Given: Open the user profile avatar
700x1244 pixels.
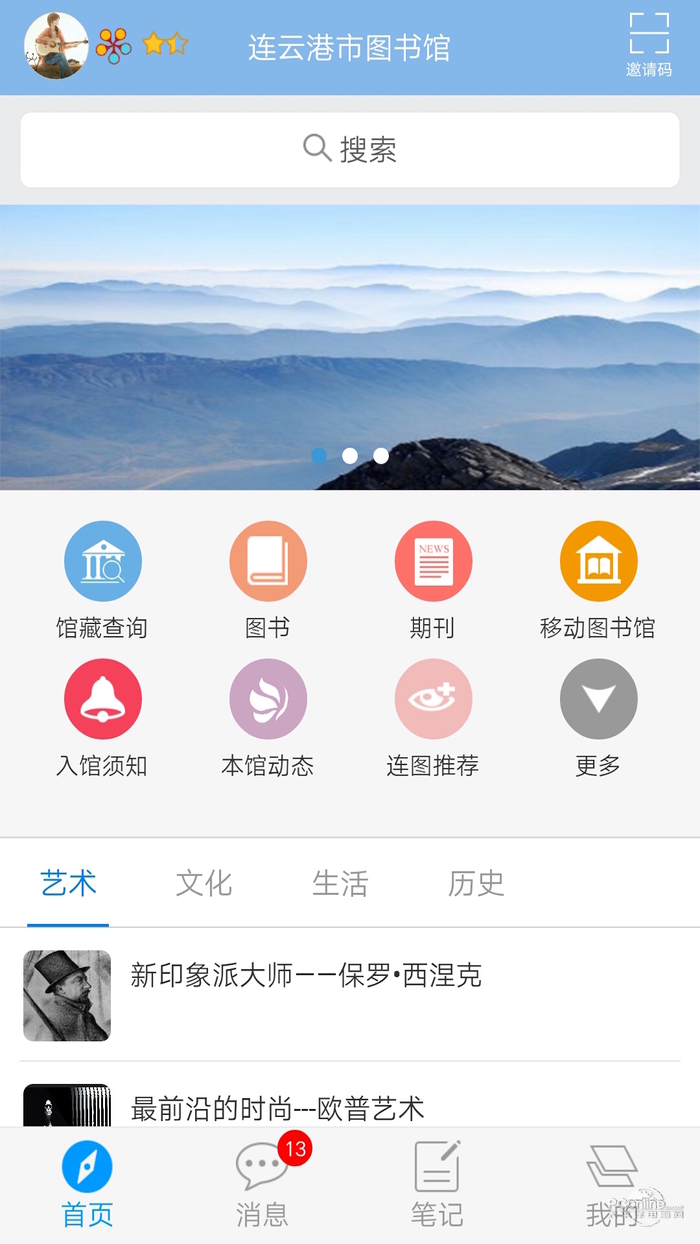Looking at the screenshot, I should click(x=56, y=46).
